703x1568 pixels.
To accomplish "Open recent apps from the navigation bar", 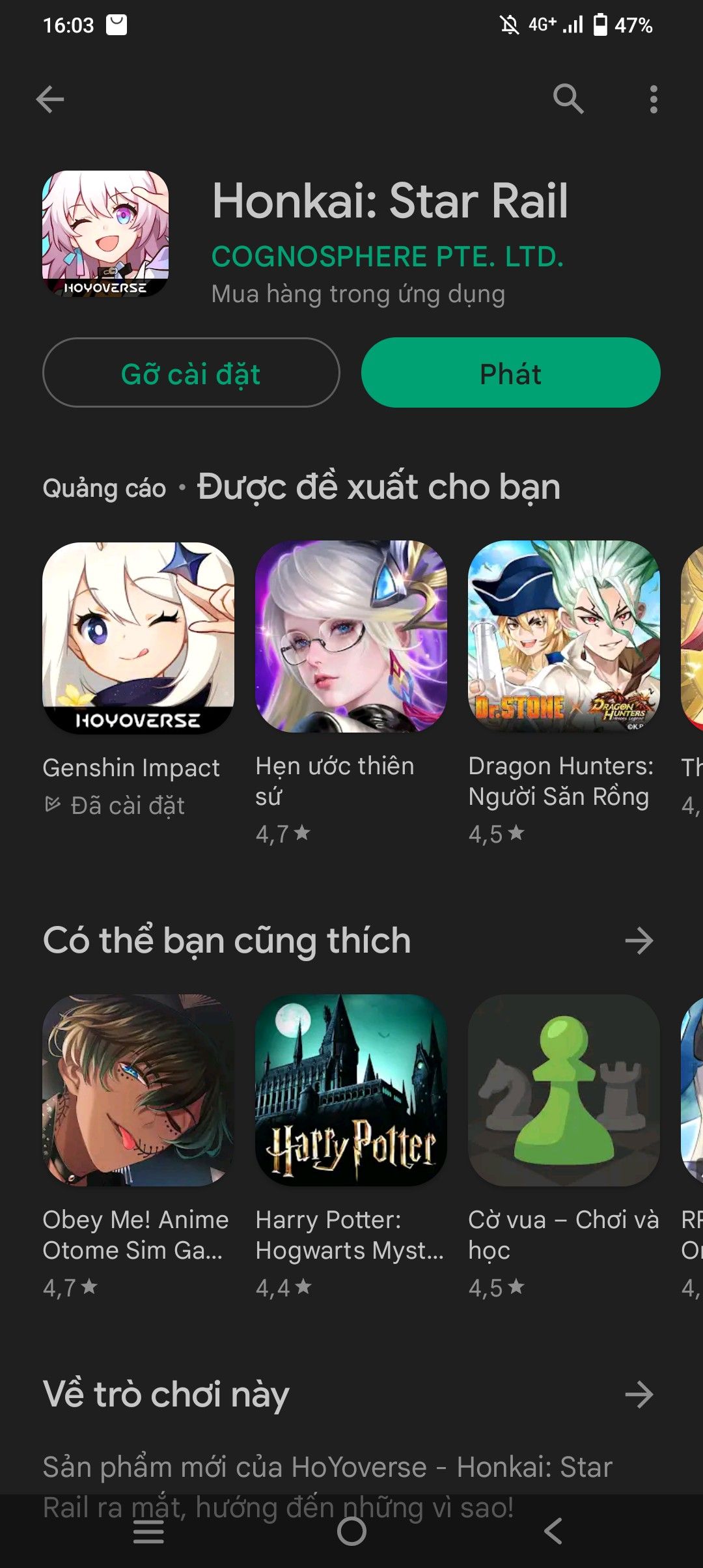I will coord(148,1532).
